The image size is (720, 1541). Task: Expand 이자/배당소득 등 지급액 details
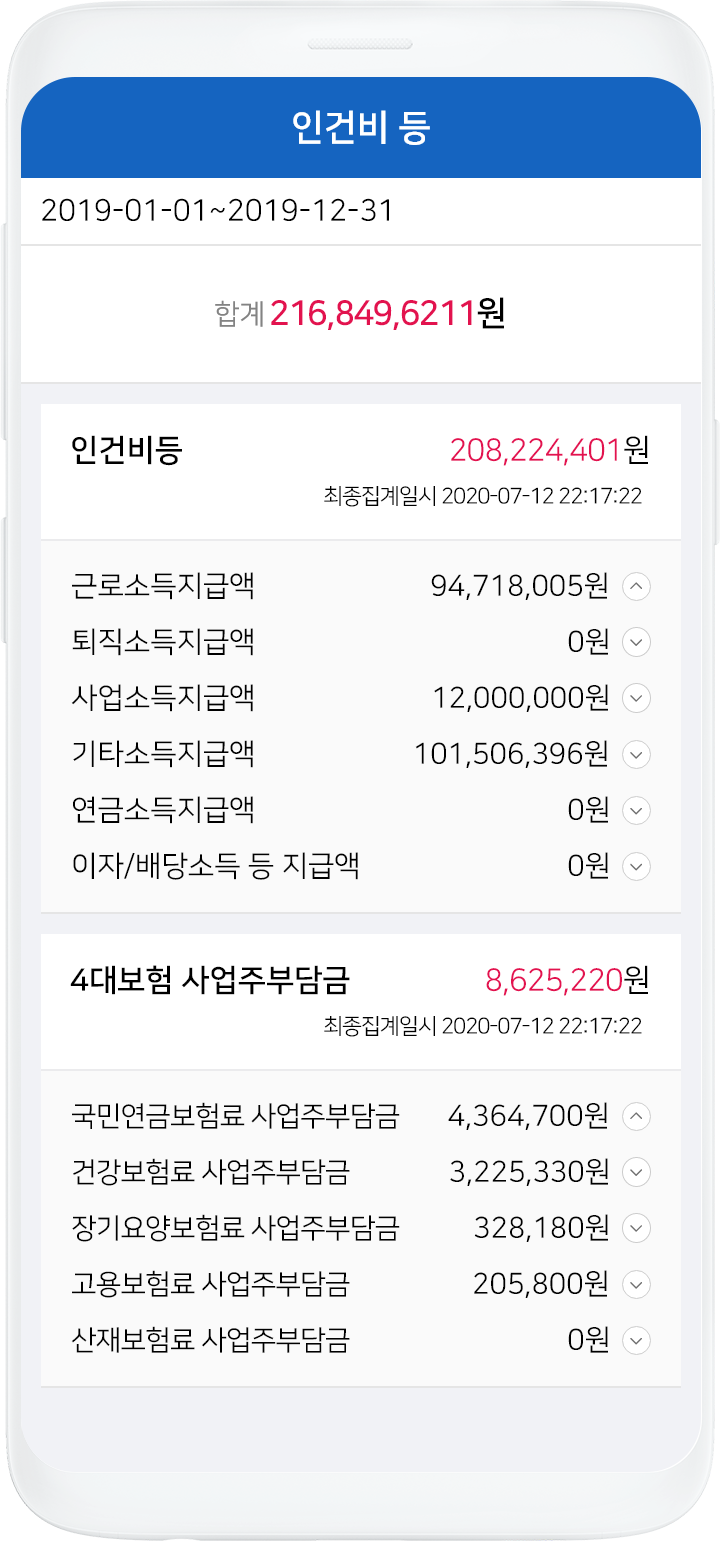coord(636,866)
